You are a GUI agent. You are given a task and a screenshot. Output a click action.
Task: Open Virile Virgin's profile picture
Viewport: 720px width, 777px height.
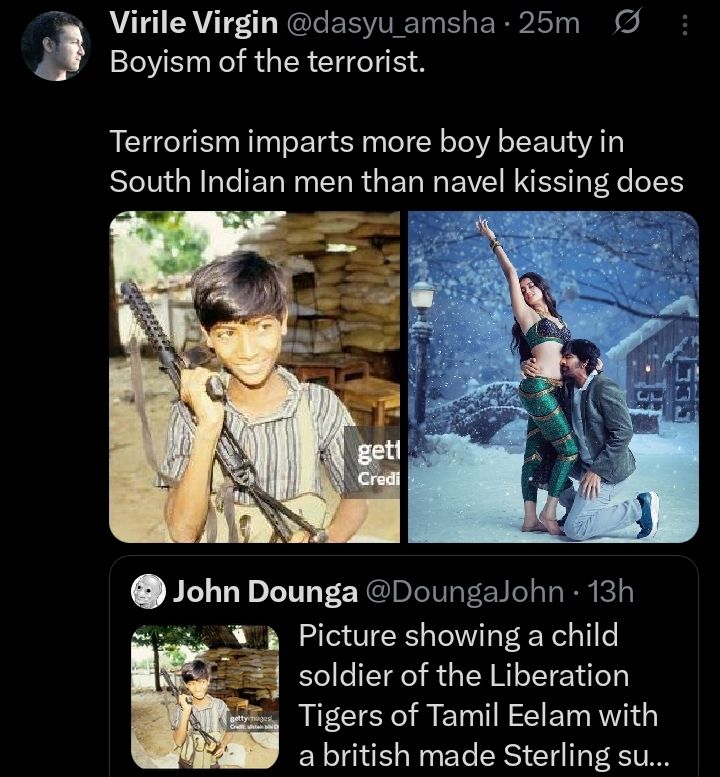(x=55, y=46)
